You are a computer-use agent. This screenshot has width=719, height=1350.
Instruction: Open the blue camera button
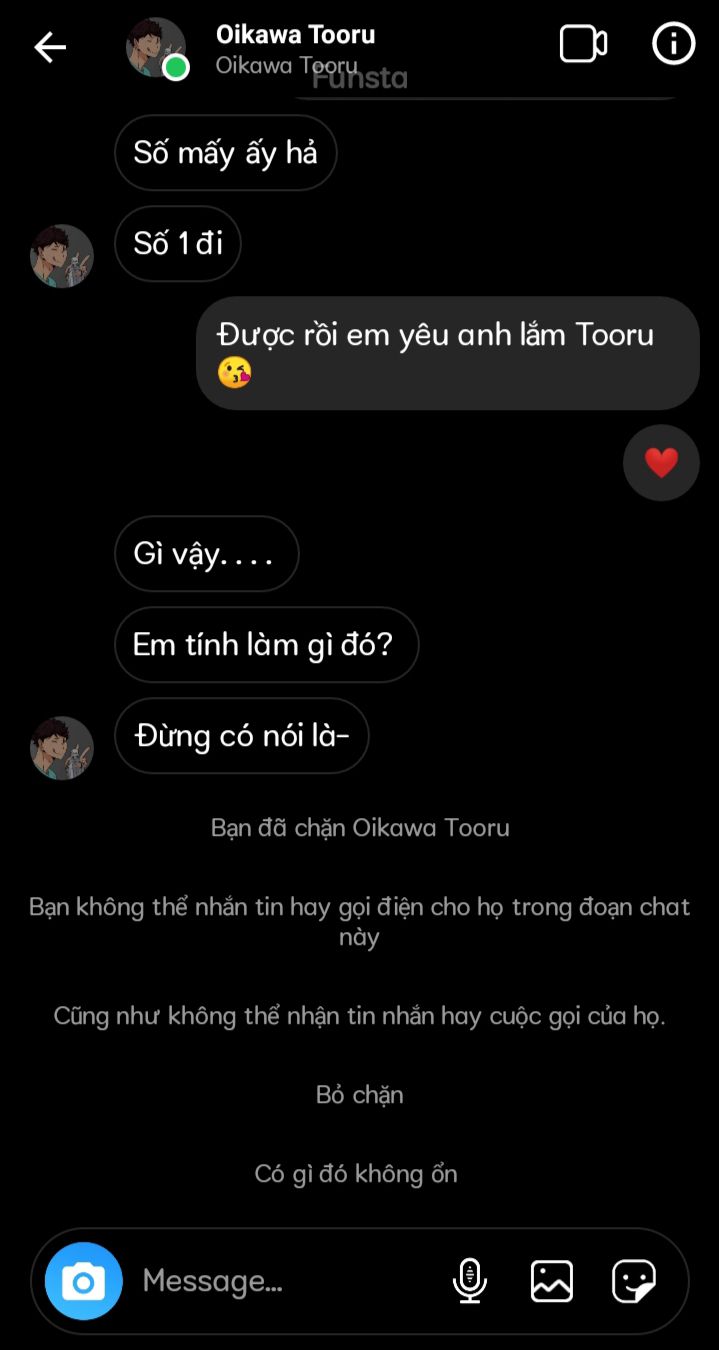tap(84, 1281)
